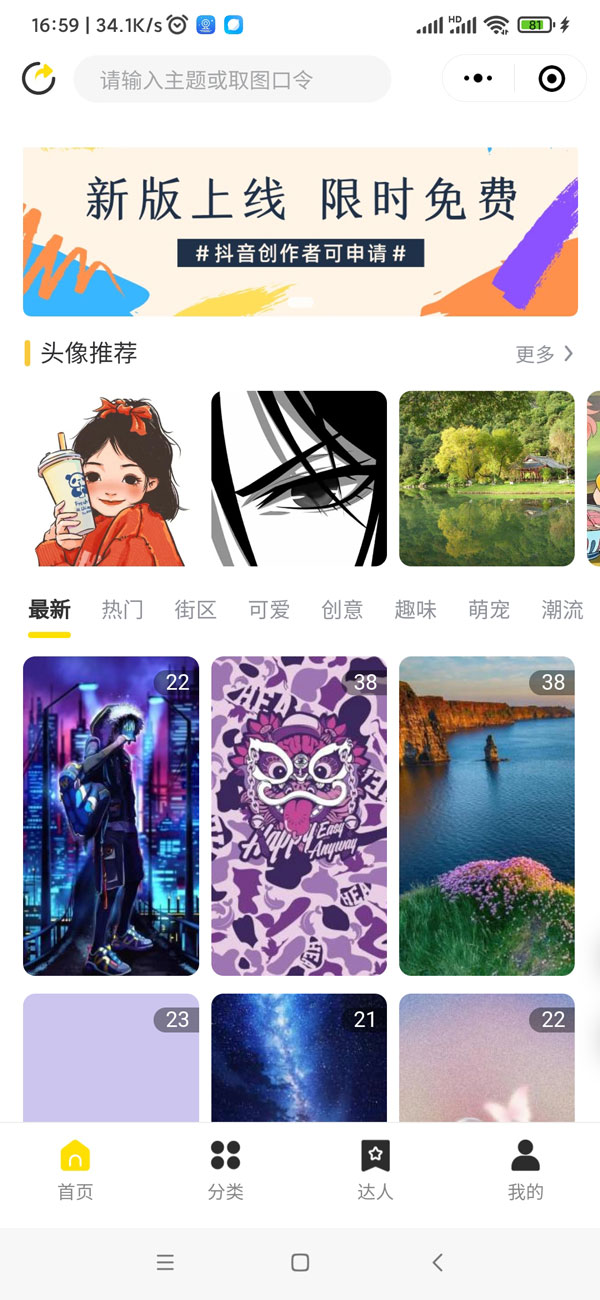Switch to the 街区 tab
This screenshot has height=1300, width=600.
195,609
